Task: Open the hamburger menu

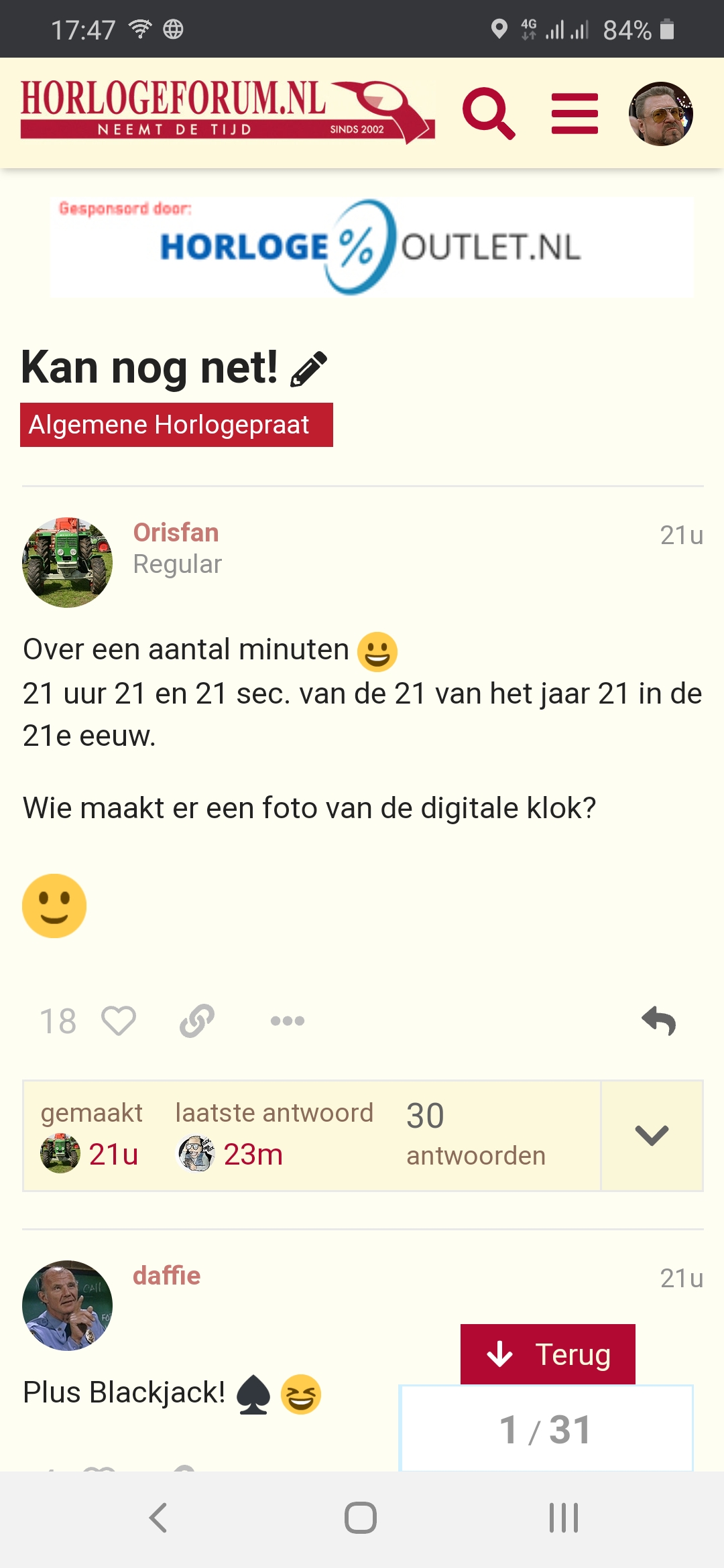Action: tap(575, 113)
